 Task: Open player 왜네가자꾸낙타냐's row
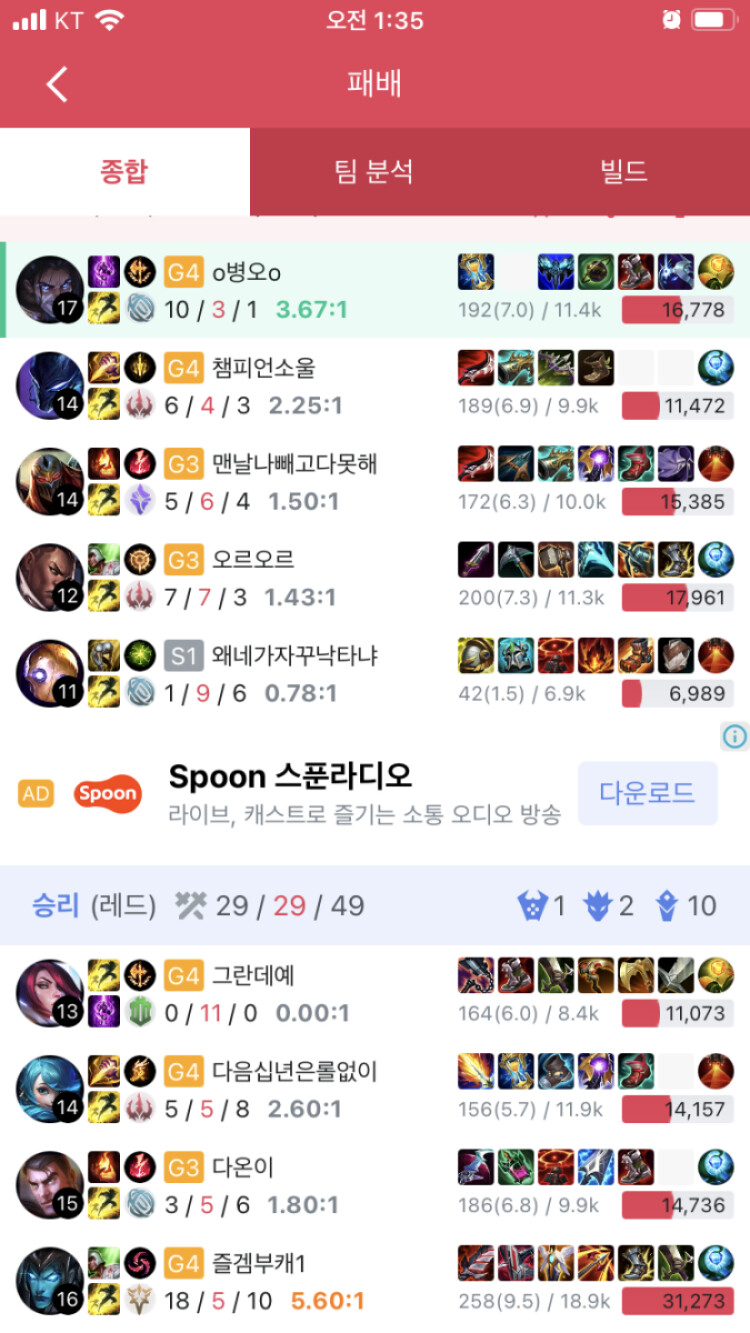(x=300, y=674)
